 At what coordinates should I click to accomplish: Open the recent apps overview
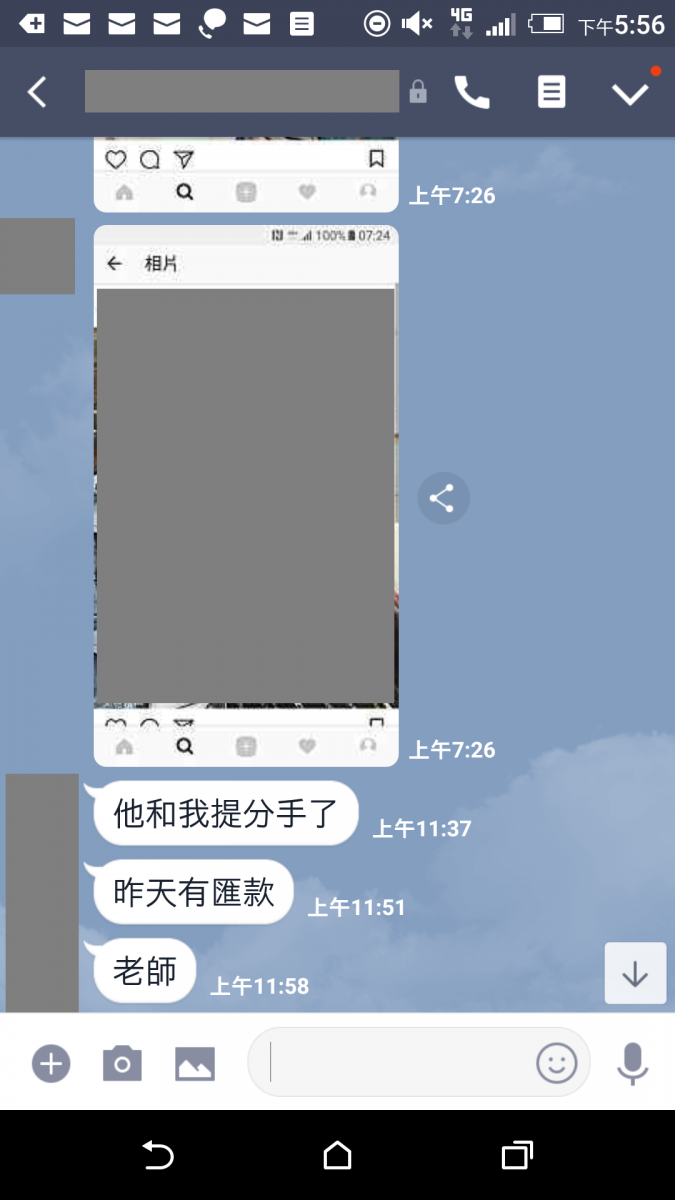coord(516,1156)
